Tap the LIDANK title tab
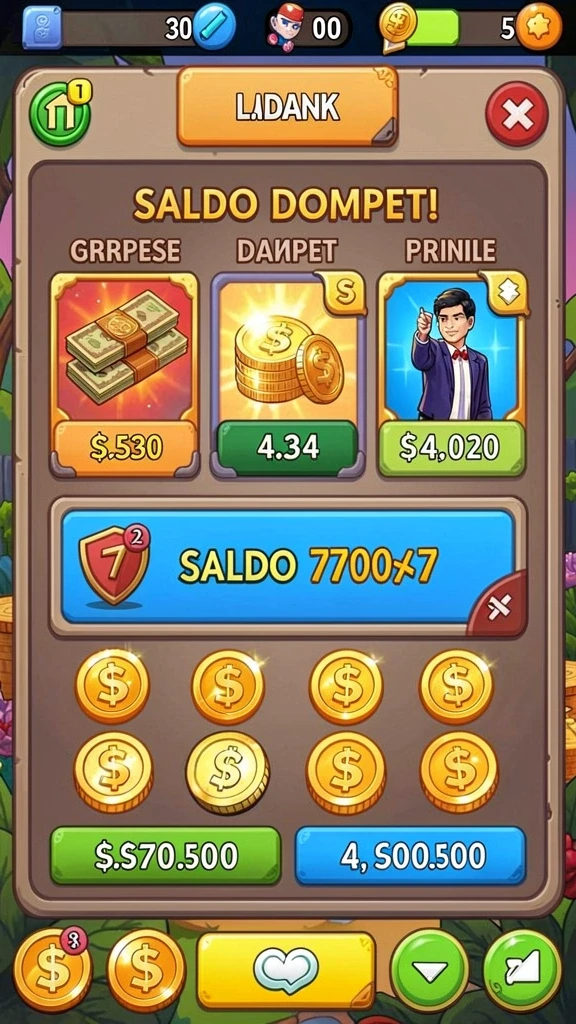Image resolution: width=576 pixels, height=1024 pixels. click(x=287, y=106)
